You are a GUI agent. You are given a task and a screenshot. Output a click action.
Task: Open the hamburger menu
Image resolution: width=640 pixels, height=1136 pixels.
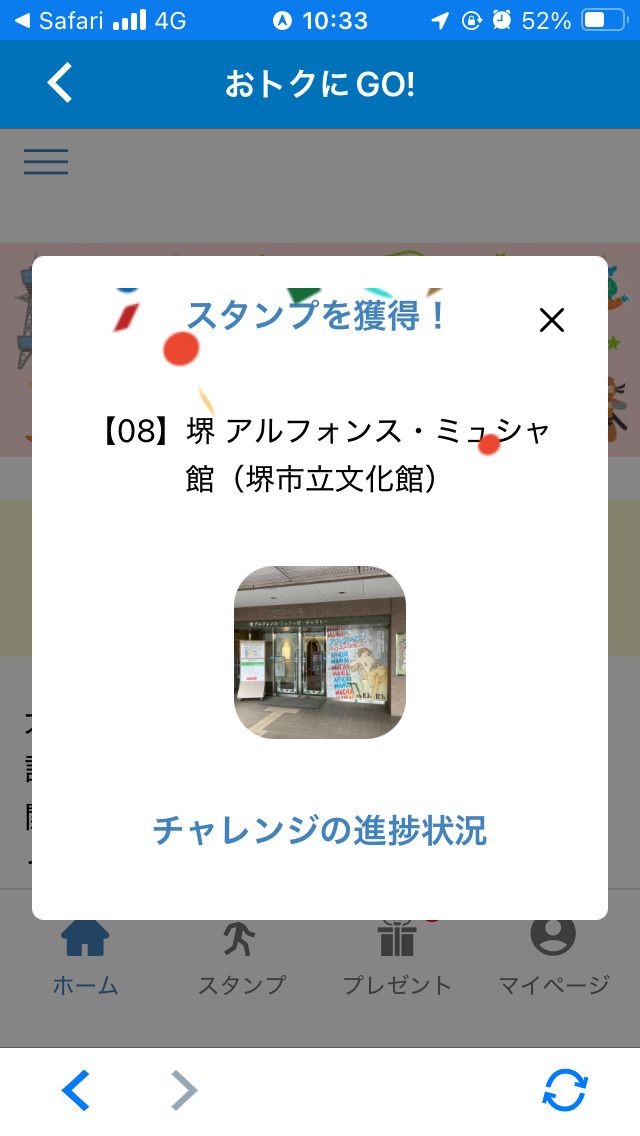point(46,162)
